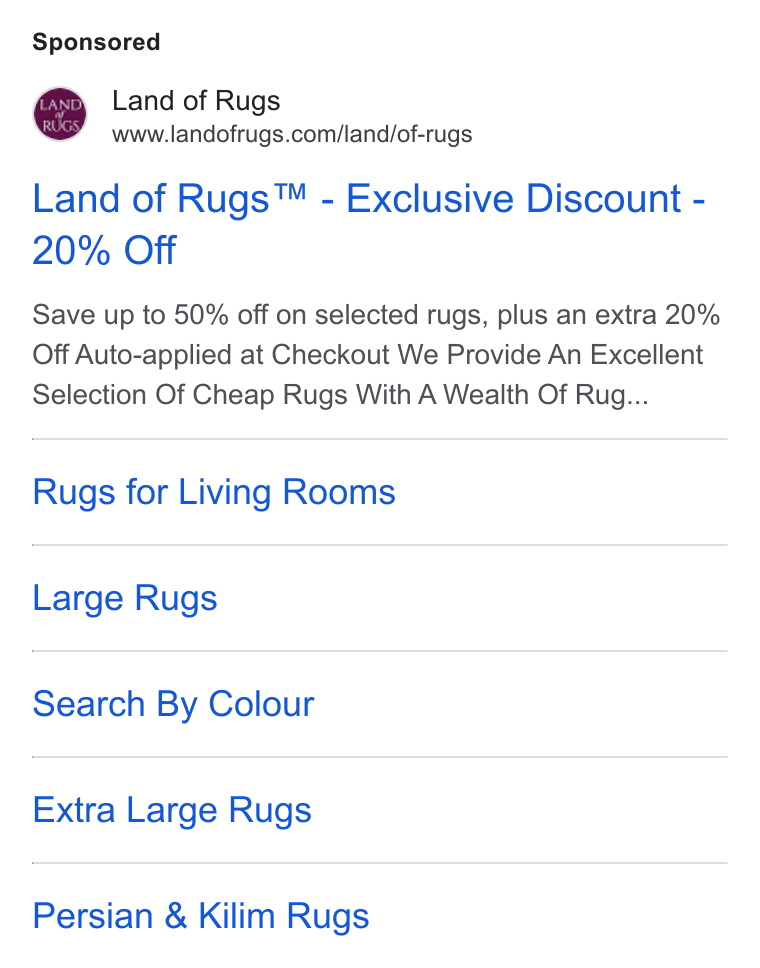This screenshot has width=760, height=968.
Task: Open the Land of Rugs Exclusive Discount headline
Action: click(369, 224)
